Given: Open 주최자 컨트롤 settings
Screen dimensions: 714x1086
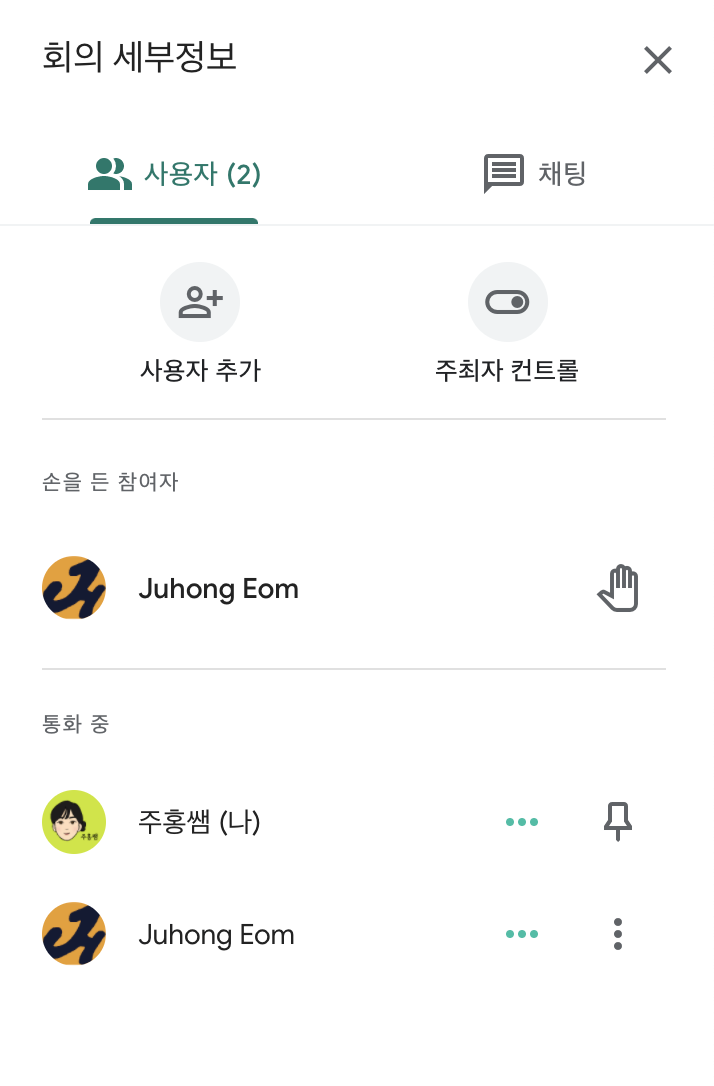Looking at the screenshot, I should click(507, 302).
